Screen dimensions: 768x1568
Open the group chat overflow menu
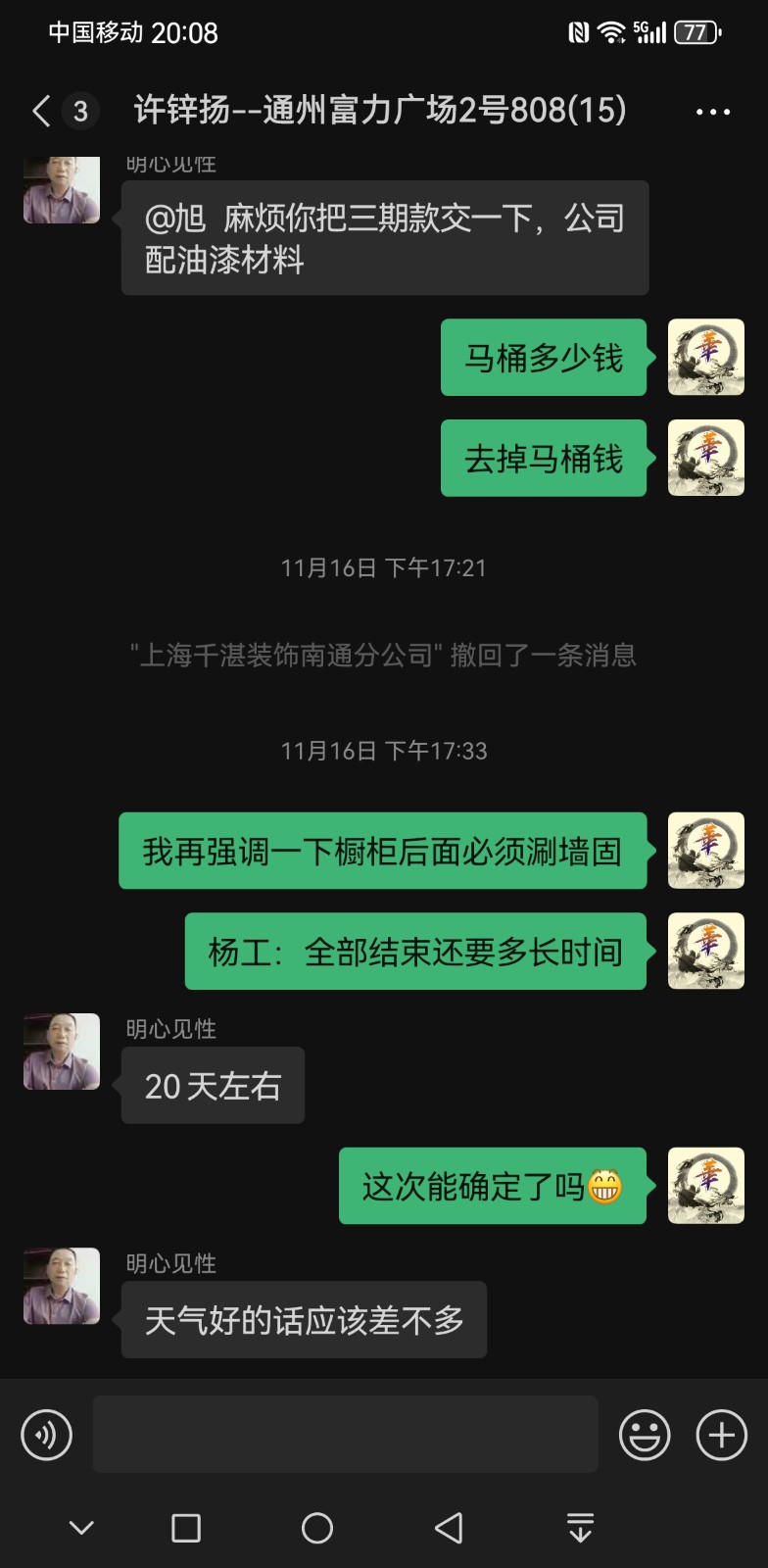coord(712,112)
